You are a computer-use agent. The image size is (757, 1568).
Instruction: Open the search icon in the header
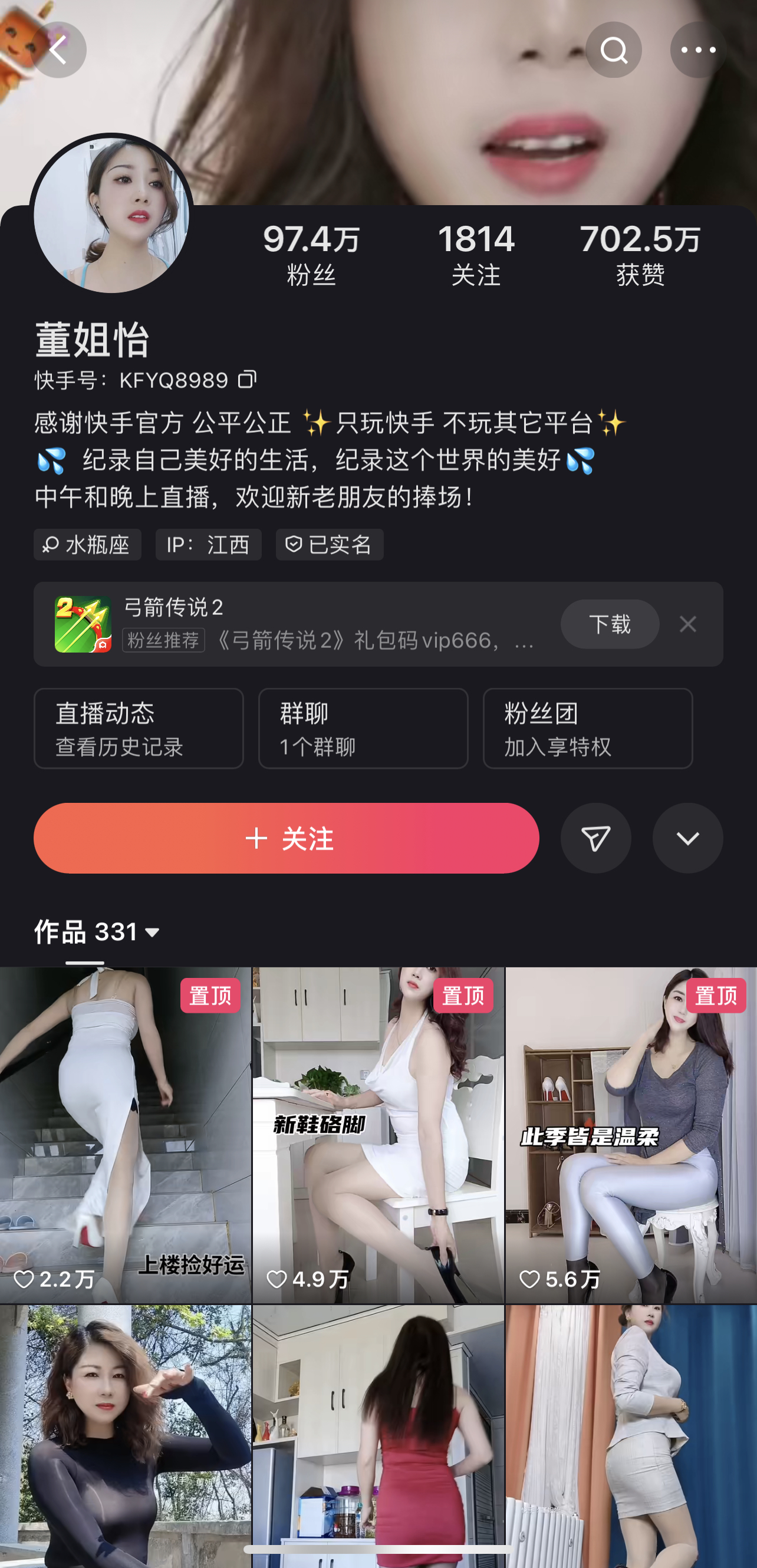tap(613, 50)
